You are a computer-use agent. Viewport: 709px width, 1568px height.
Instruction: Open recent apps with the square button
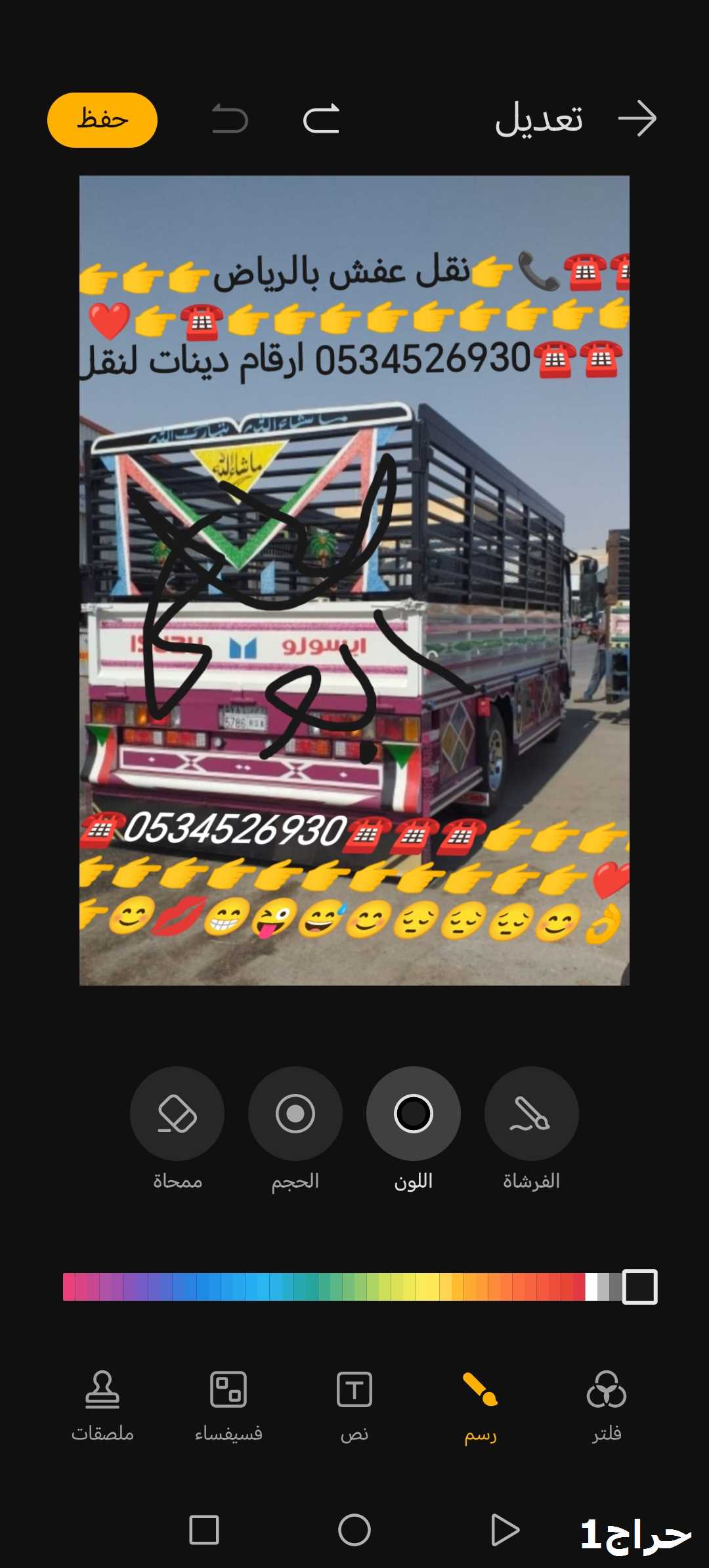pyautogui.click(x=204, y=1530)
